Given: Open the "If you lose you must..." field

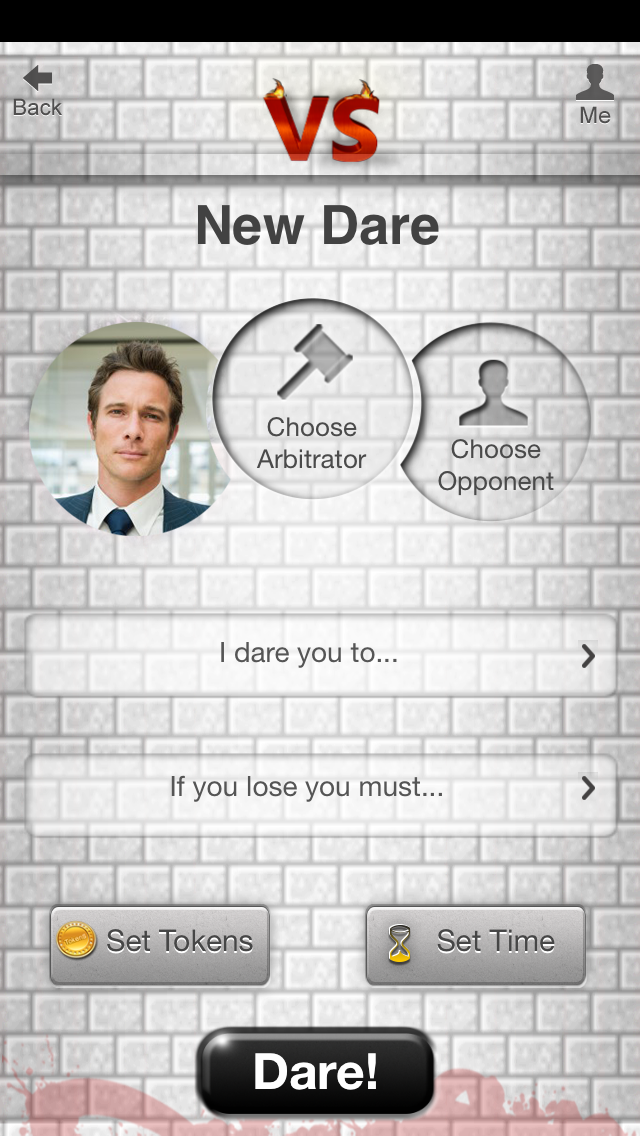Looking at the screenshot, I should (x=320, y=788).
